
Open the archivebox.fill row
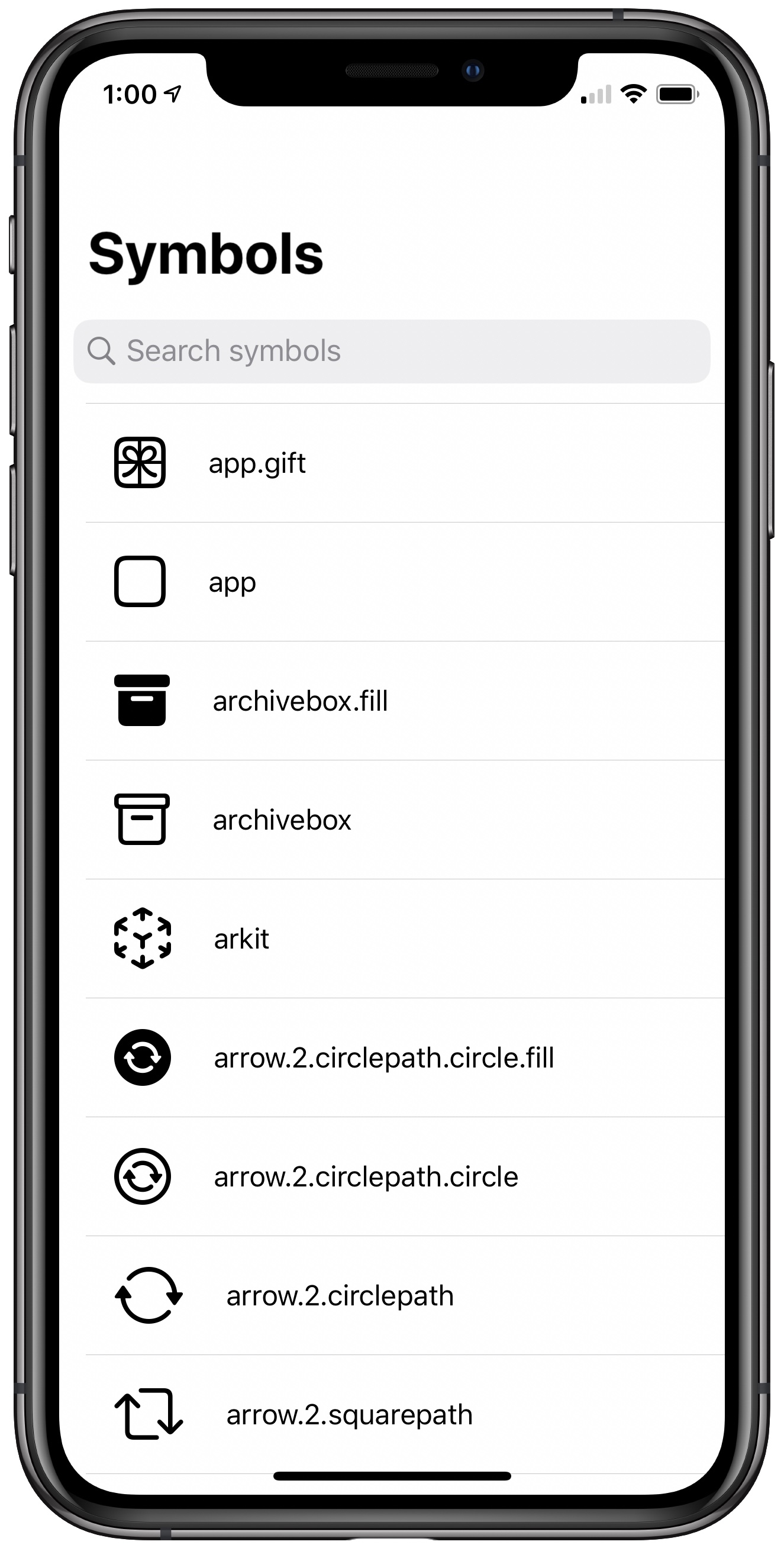click(392, 701)
